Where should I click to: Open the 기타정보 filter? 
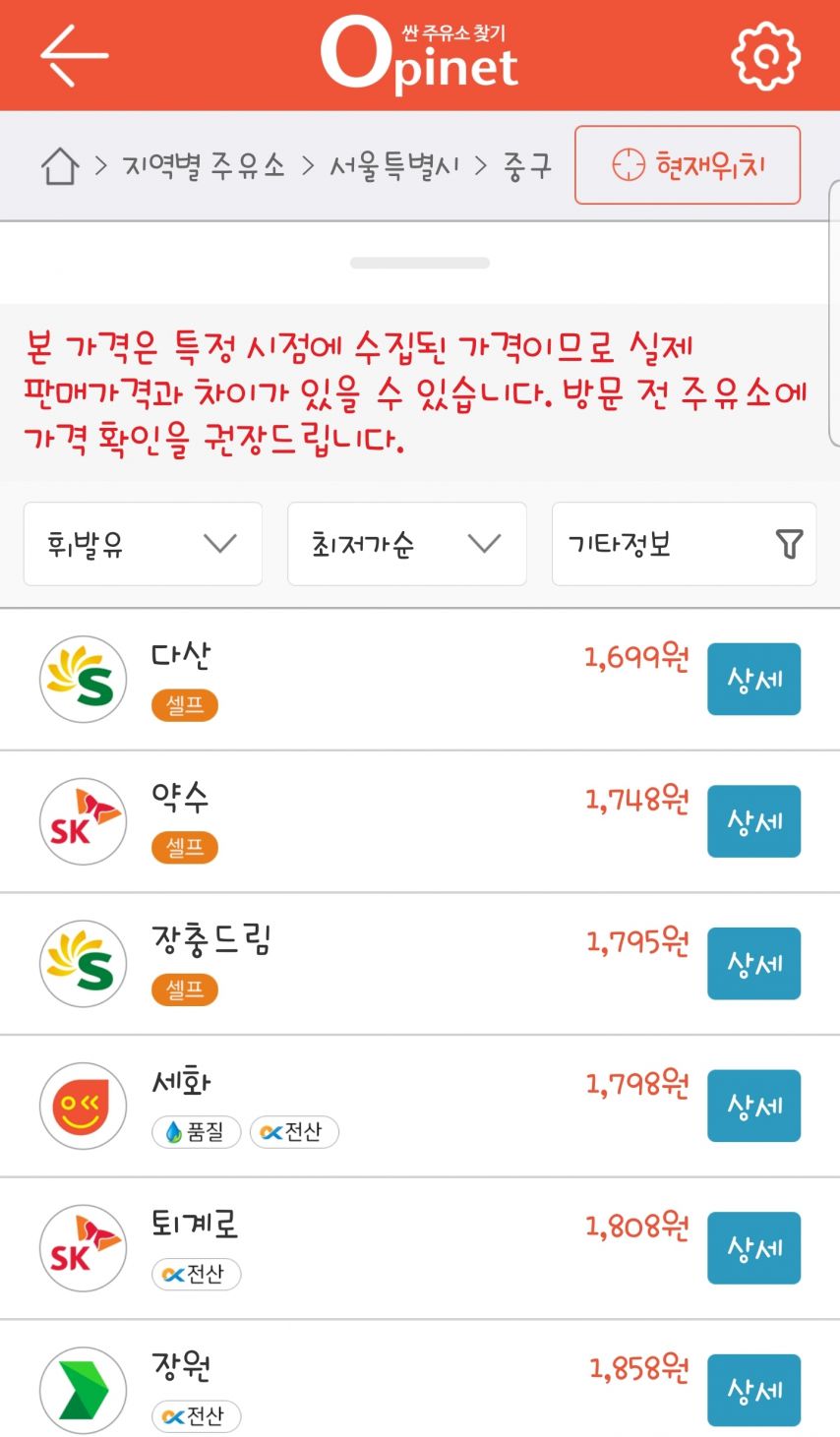tap(684, 544)
